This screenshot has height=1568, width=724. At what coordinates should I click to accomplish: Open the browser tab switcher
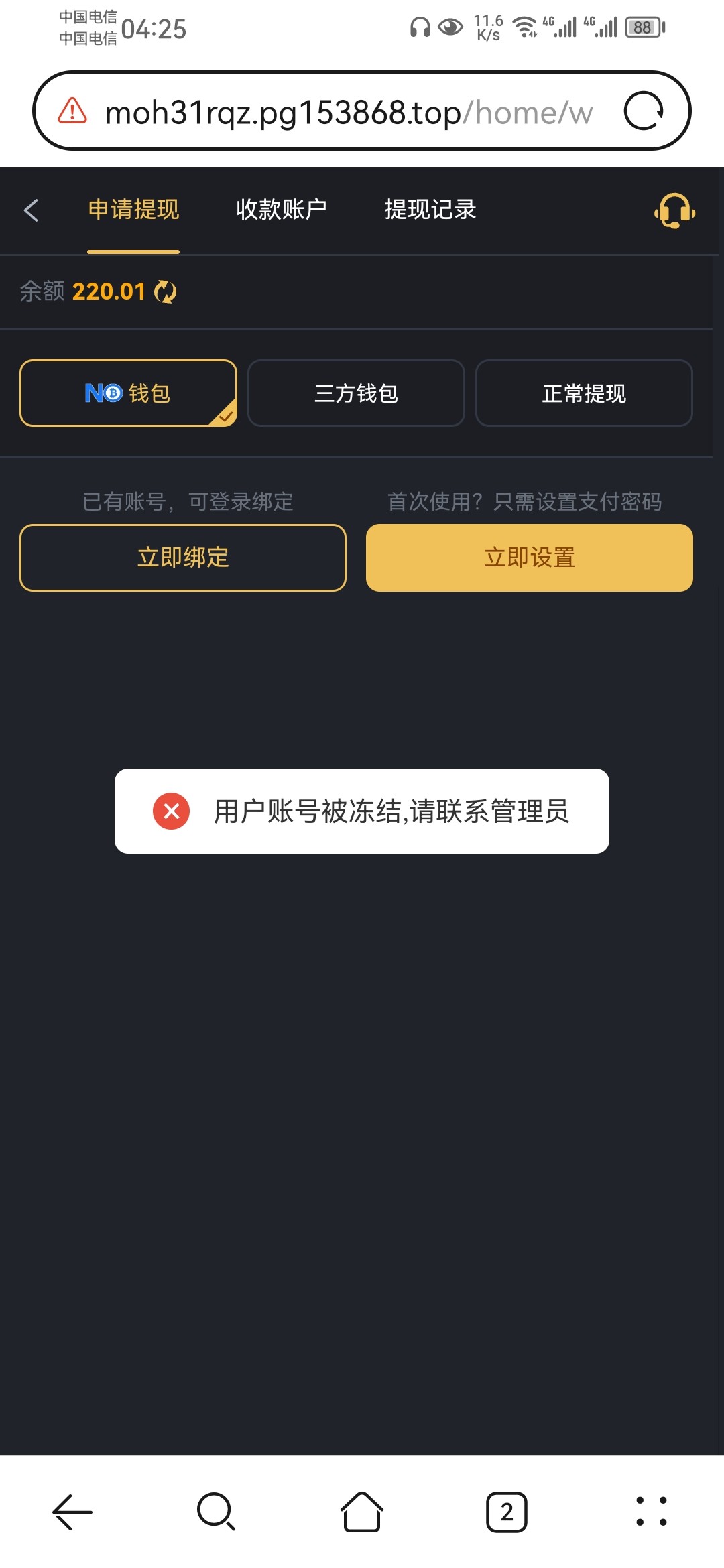[507, 1512]
